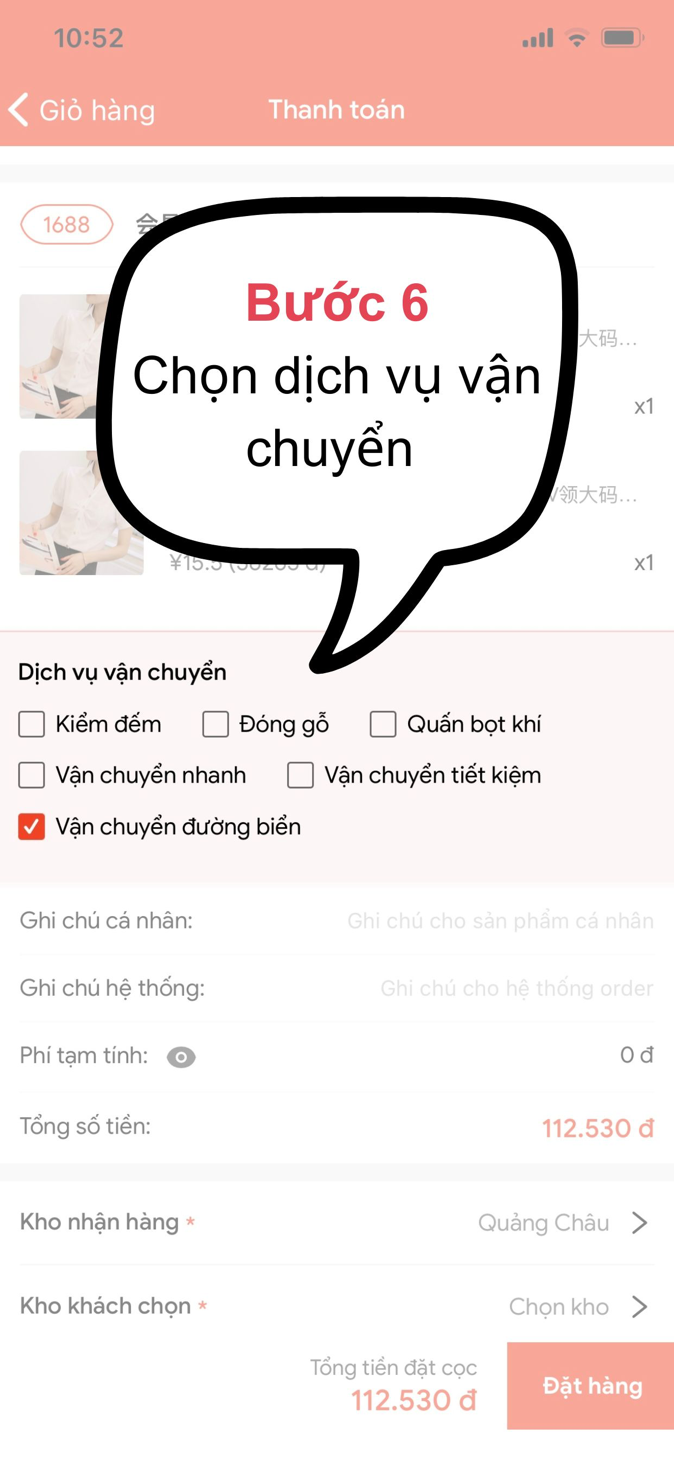Uncheck Vận chuyển đường biển
The width and height of the screenshot is (674, 1458).
[32, 827]
